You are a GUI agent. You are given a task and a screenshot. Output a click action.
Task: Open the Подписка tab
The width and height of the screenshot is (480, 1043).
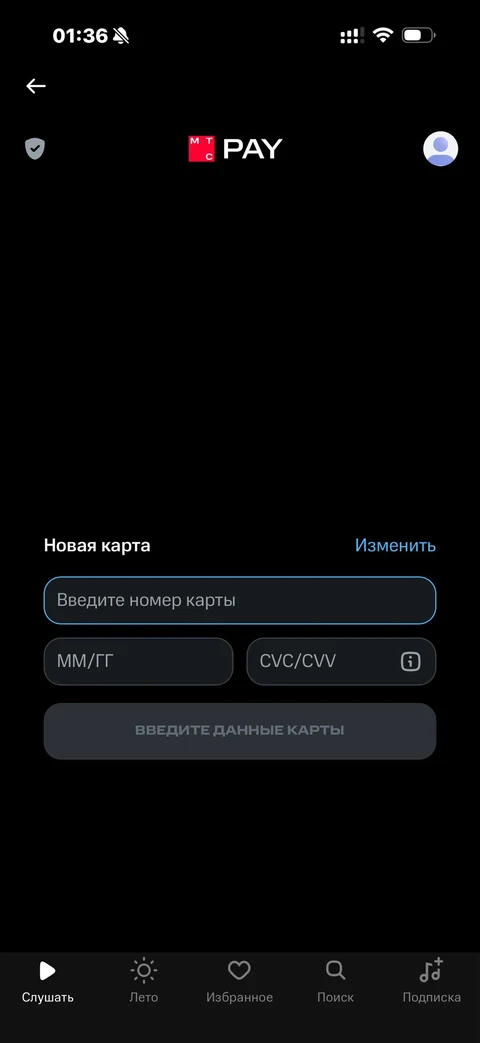[x=431, y=980]
